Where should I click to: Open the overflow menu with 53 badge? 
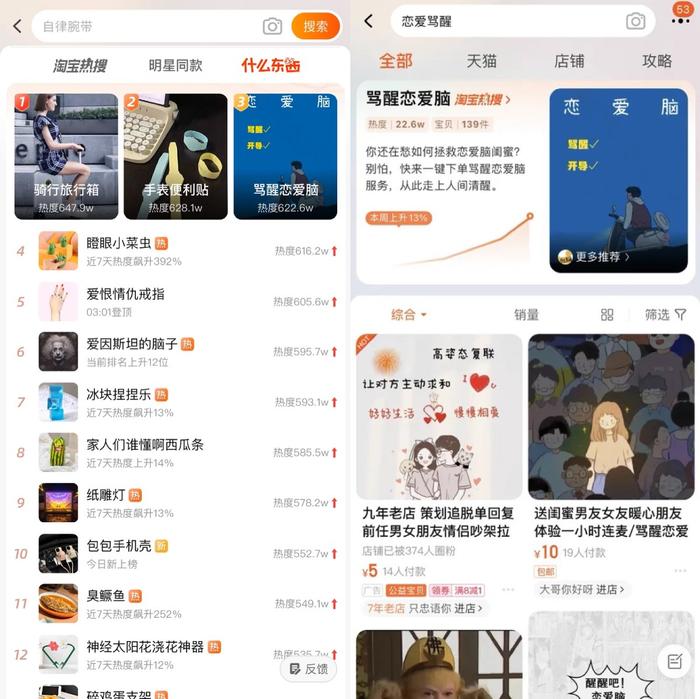click(682, 19)
